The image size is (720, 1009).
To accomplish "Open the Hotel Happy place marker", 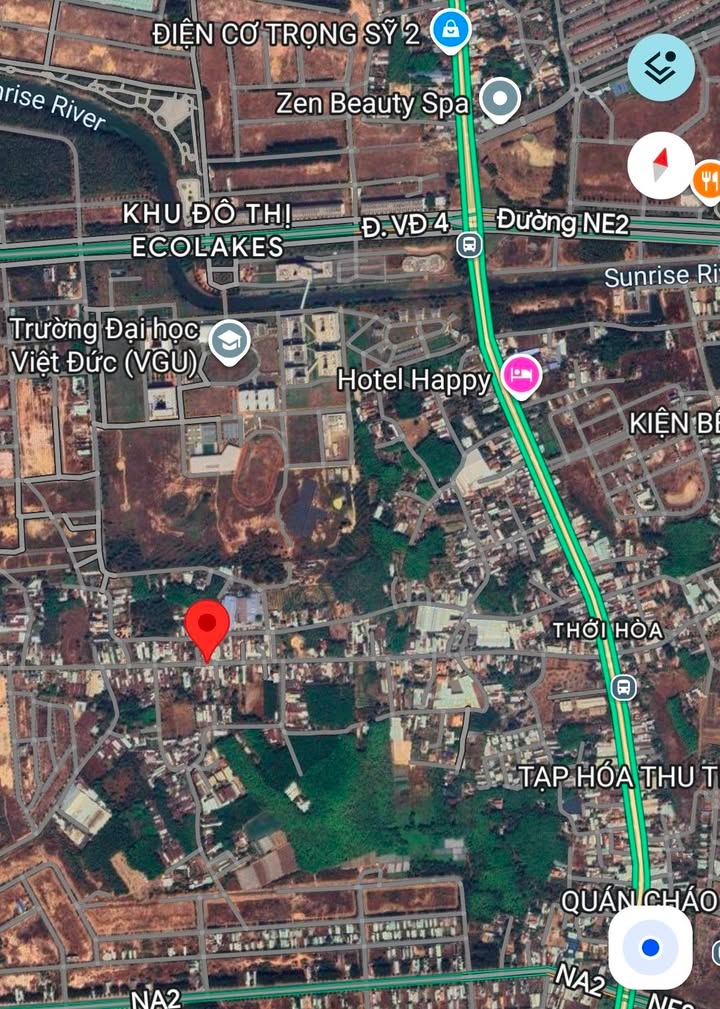I will point(521,377).
